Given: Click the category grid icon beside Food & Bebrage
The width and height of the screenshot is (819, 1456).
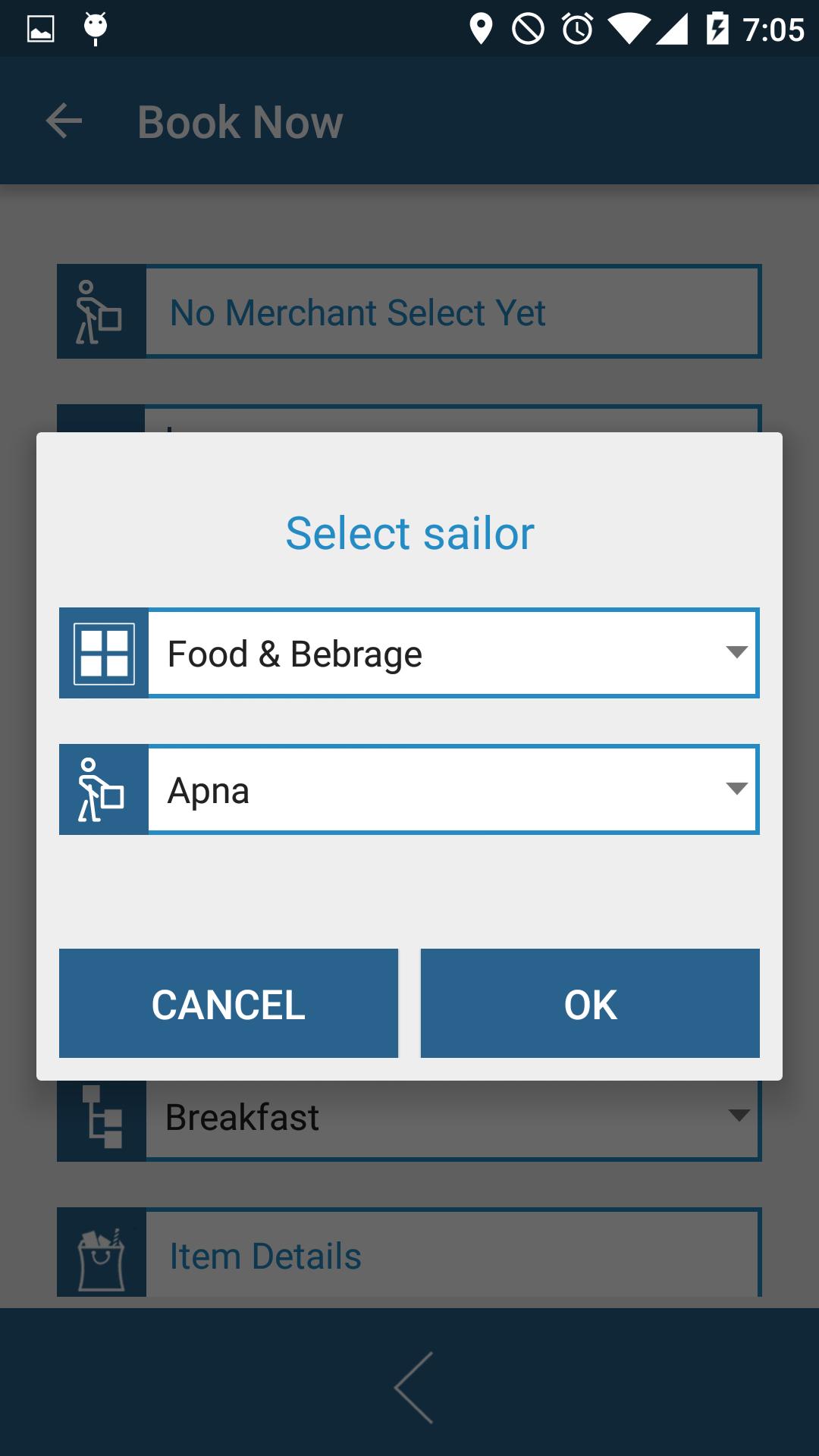Looking at the screenshot, I should pyautogui.click(x=103, y=652).
